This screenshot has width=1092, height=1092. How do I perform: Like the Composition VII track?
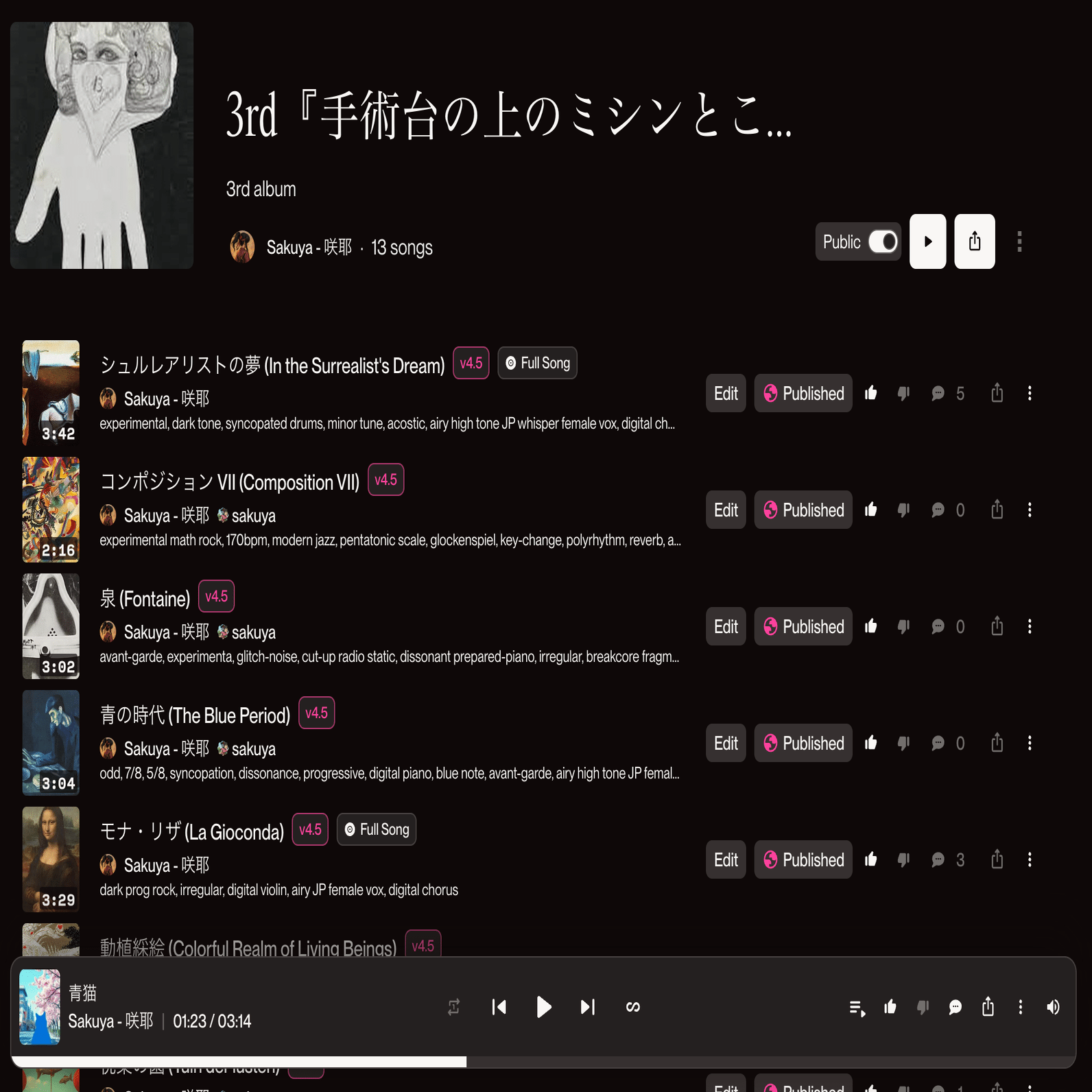(x=870, y=510)
